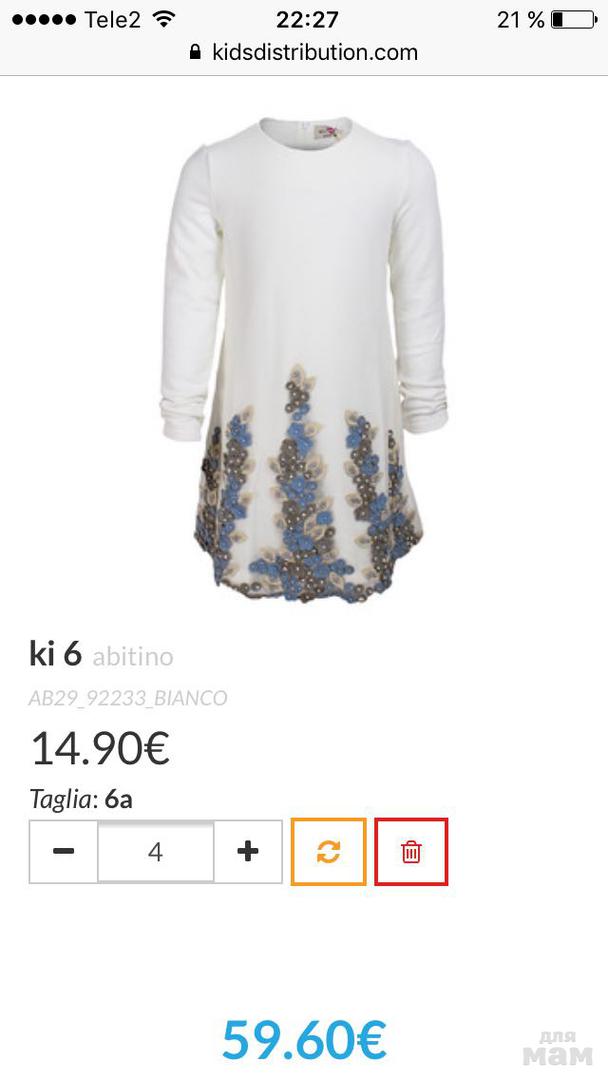Viewport: 608px width, 1080px height.
Task: Decrease the quantity with the minus button
Action: (x=63, y=851)
